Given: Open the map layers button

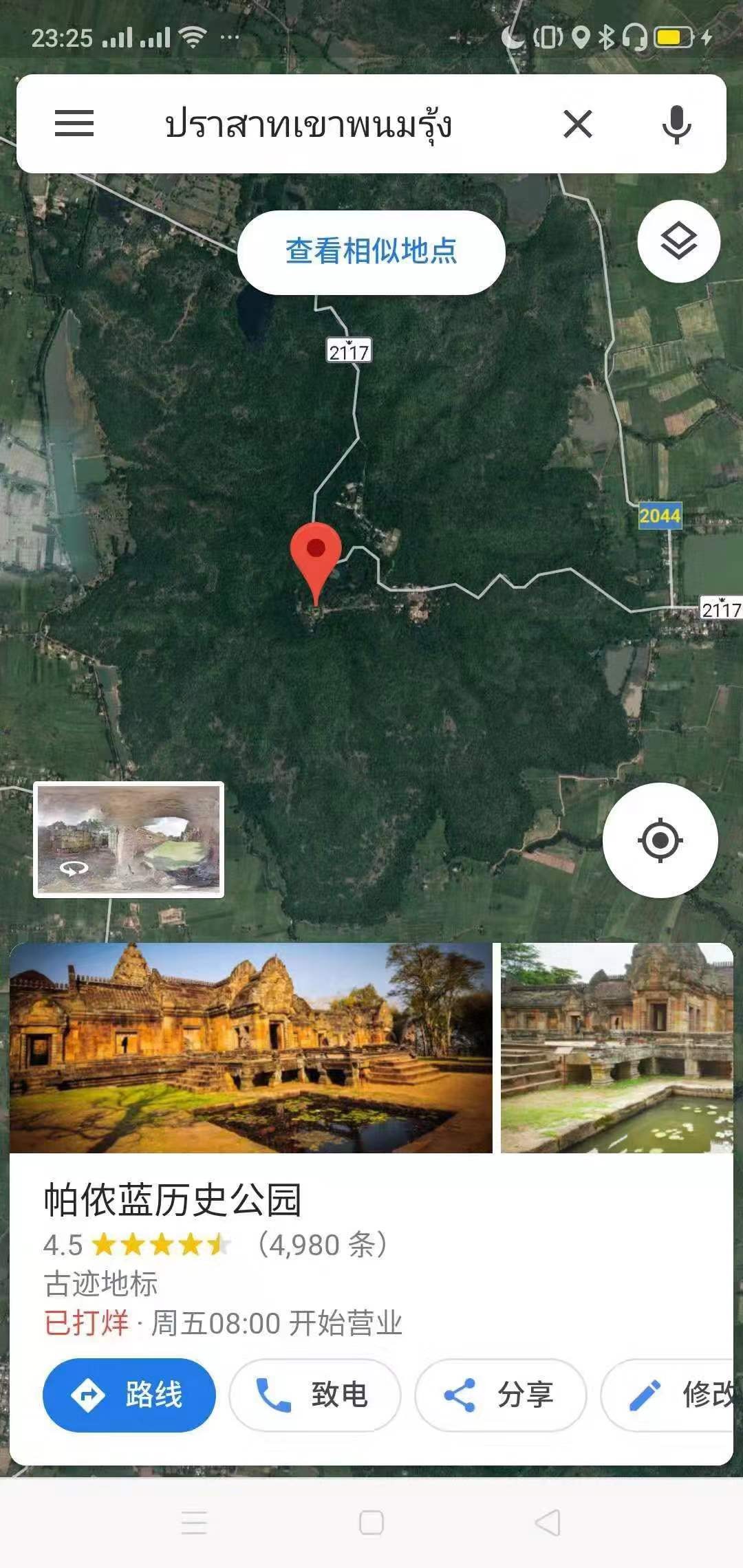Looking at the screenshot, I should coord(679,241).
